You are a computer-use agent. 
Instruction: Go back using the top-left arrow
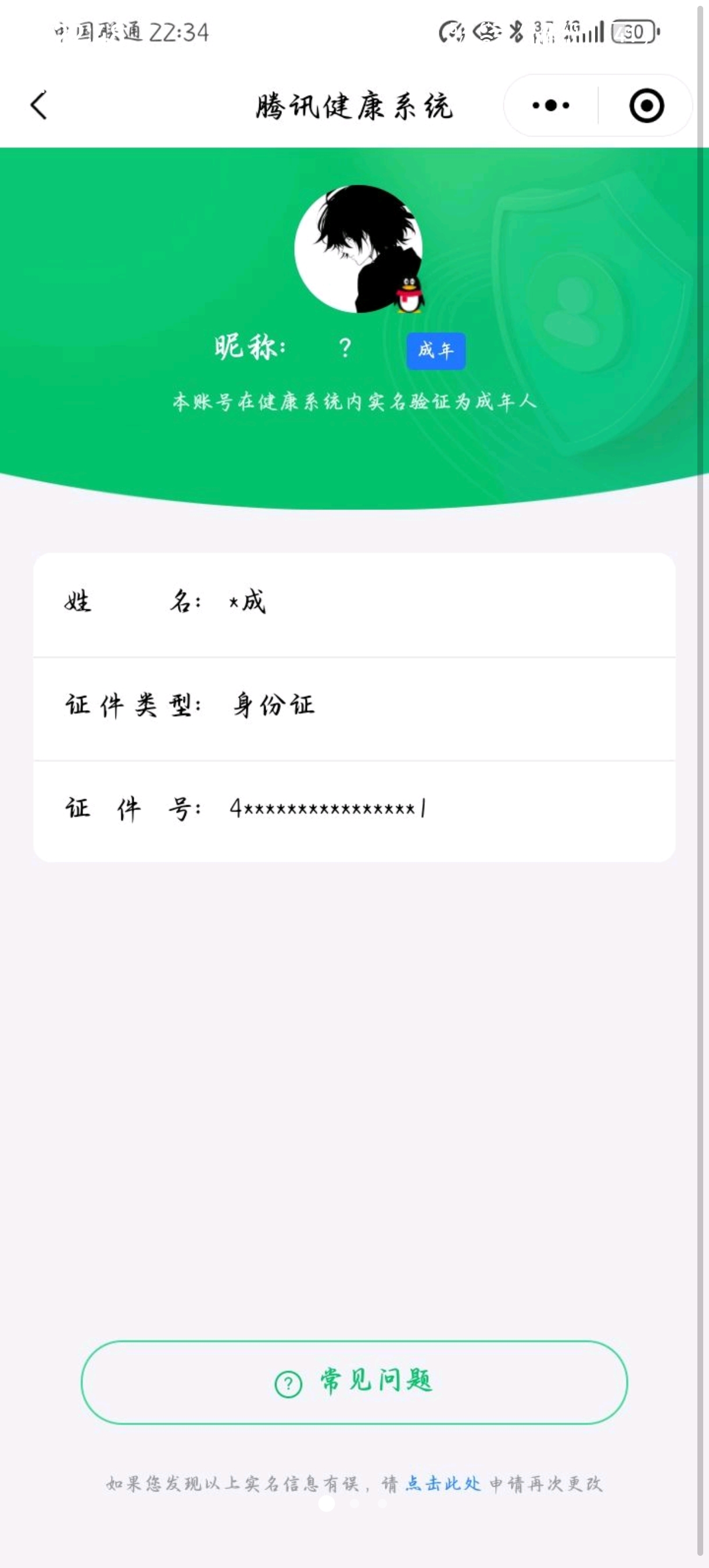point(39,105)
